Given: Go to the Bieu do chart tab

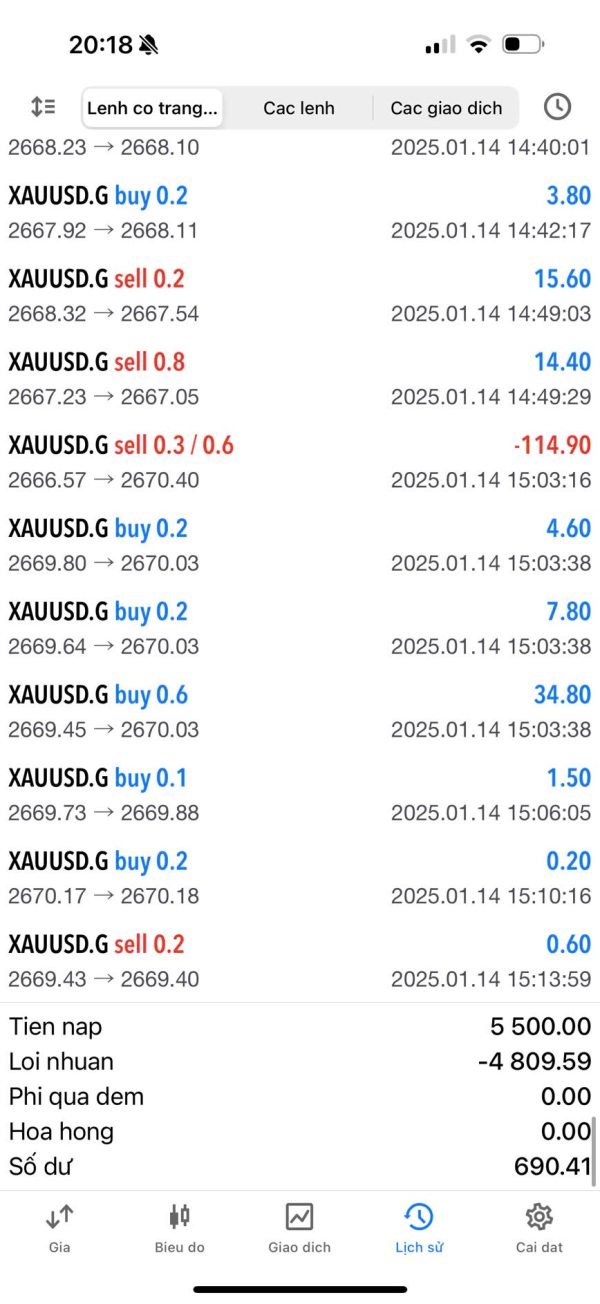Looking at the screenshot, I should [179, 1228].
